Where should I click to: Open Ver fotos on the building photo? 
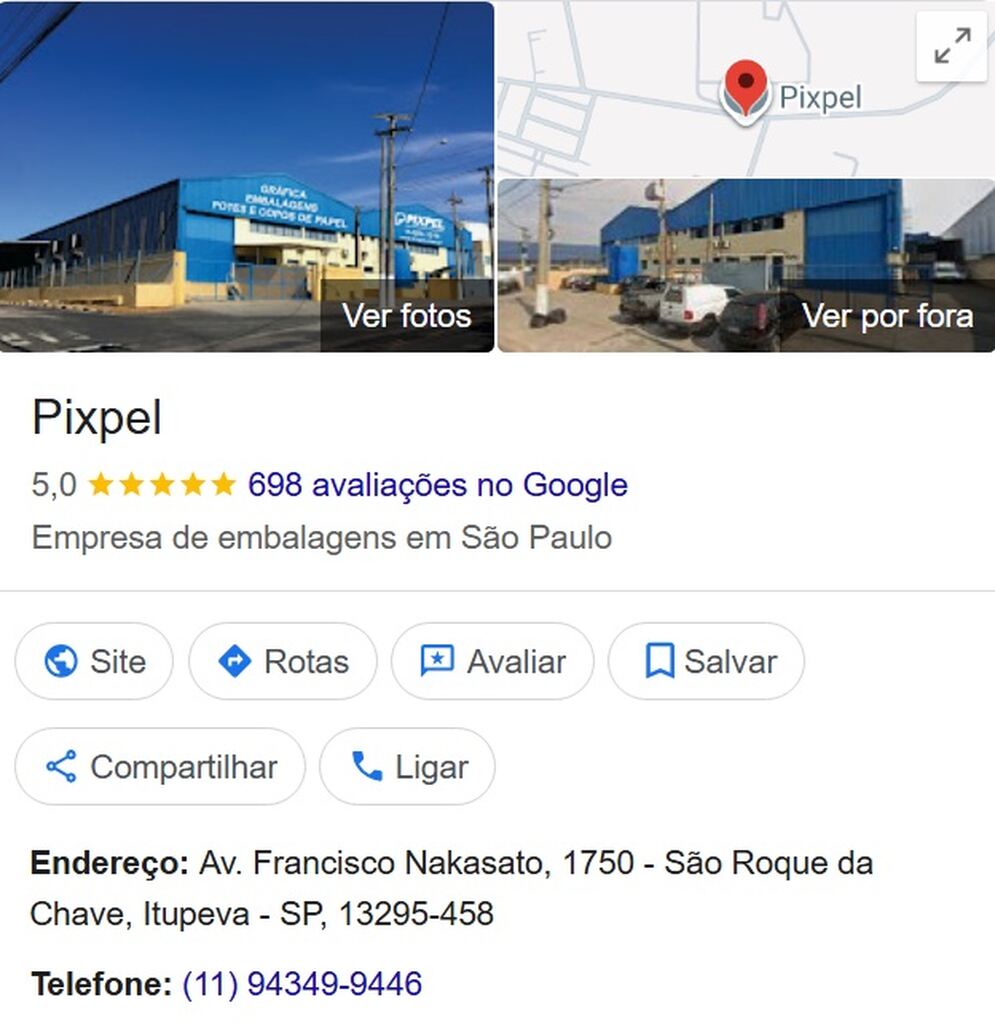408,316
